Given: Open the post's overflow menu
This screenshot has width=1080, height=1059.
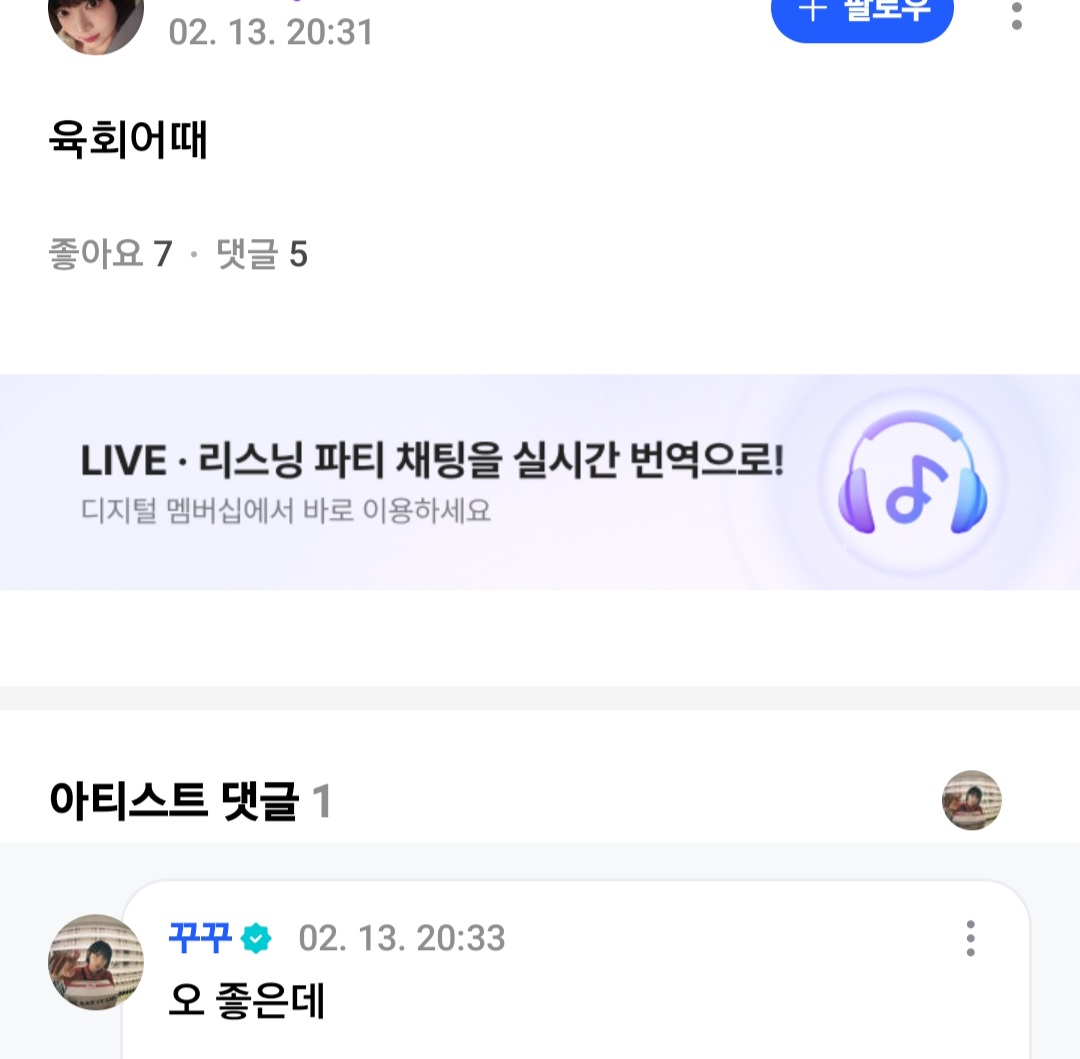Looking at the screenshot, I should tap(1016, 14).
